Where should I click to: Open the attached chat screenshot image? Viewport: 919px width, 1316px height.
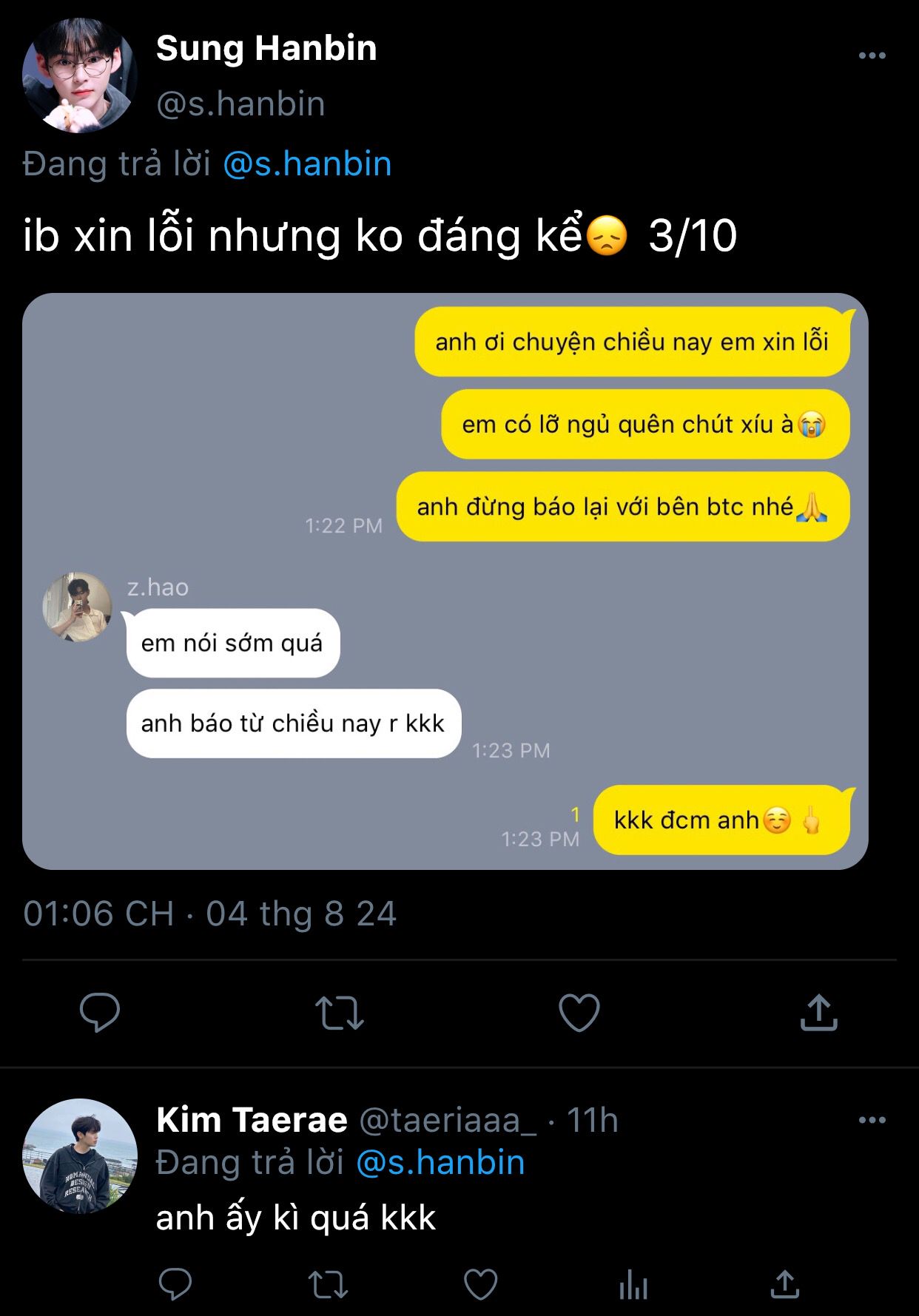coord(445,581)
